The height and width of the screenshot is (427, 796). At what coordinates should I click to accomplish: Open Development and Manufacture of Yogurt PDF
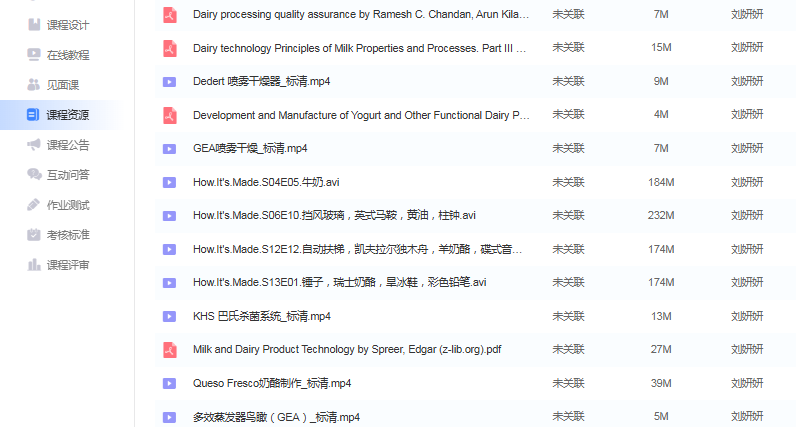(360, 115)
